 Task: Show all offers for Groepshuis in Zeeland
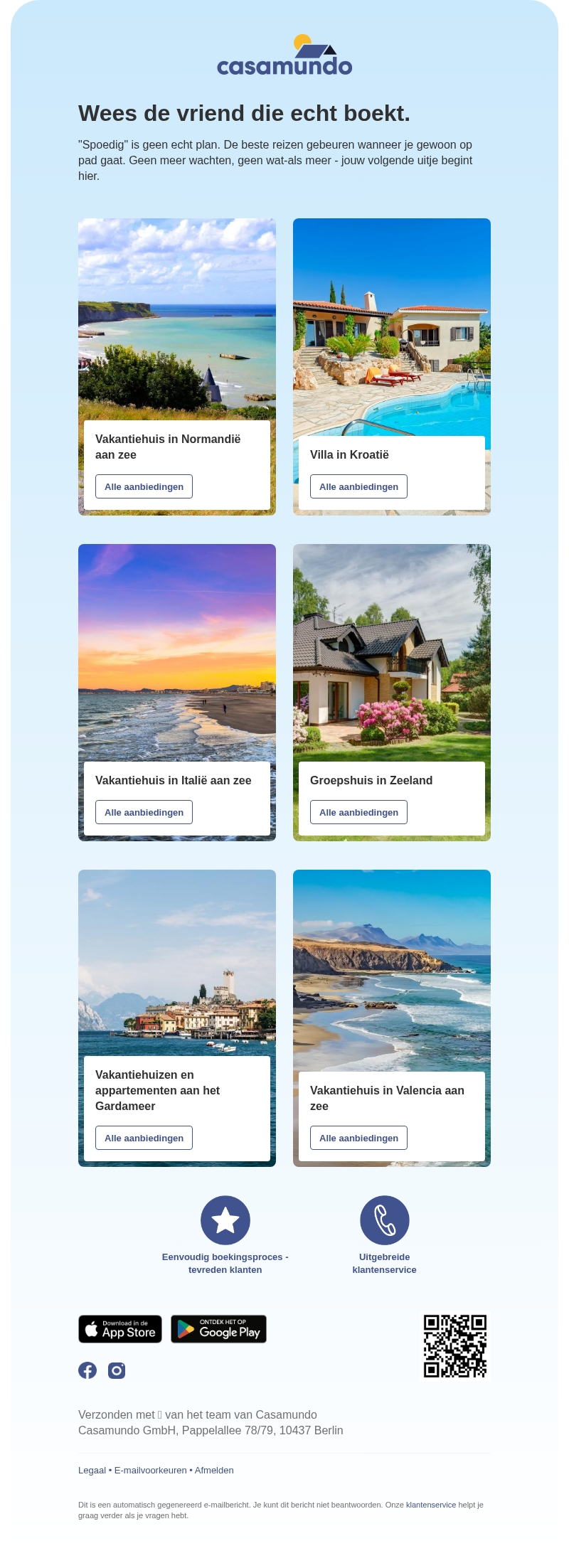358,812
